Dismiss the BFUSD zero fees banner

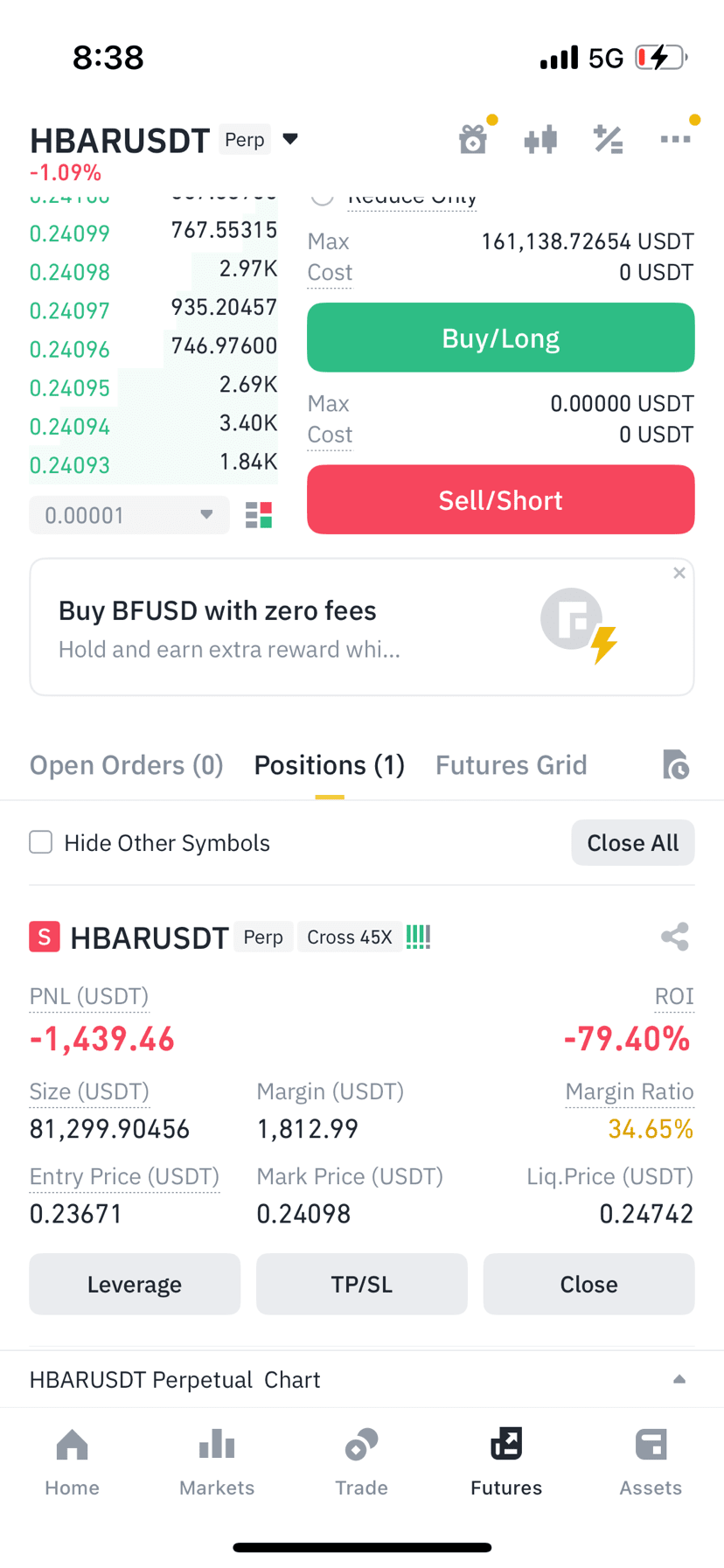(x=679, y=573)
